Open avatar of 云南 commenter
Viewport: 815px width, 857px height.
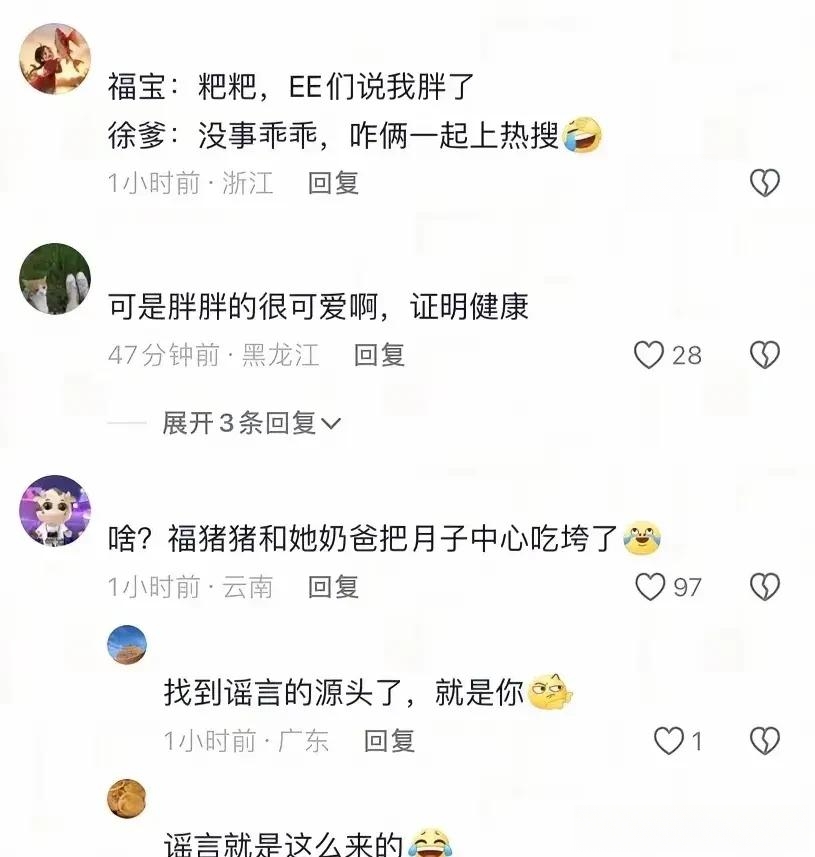[x=55, y=510]
